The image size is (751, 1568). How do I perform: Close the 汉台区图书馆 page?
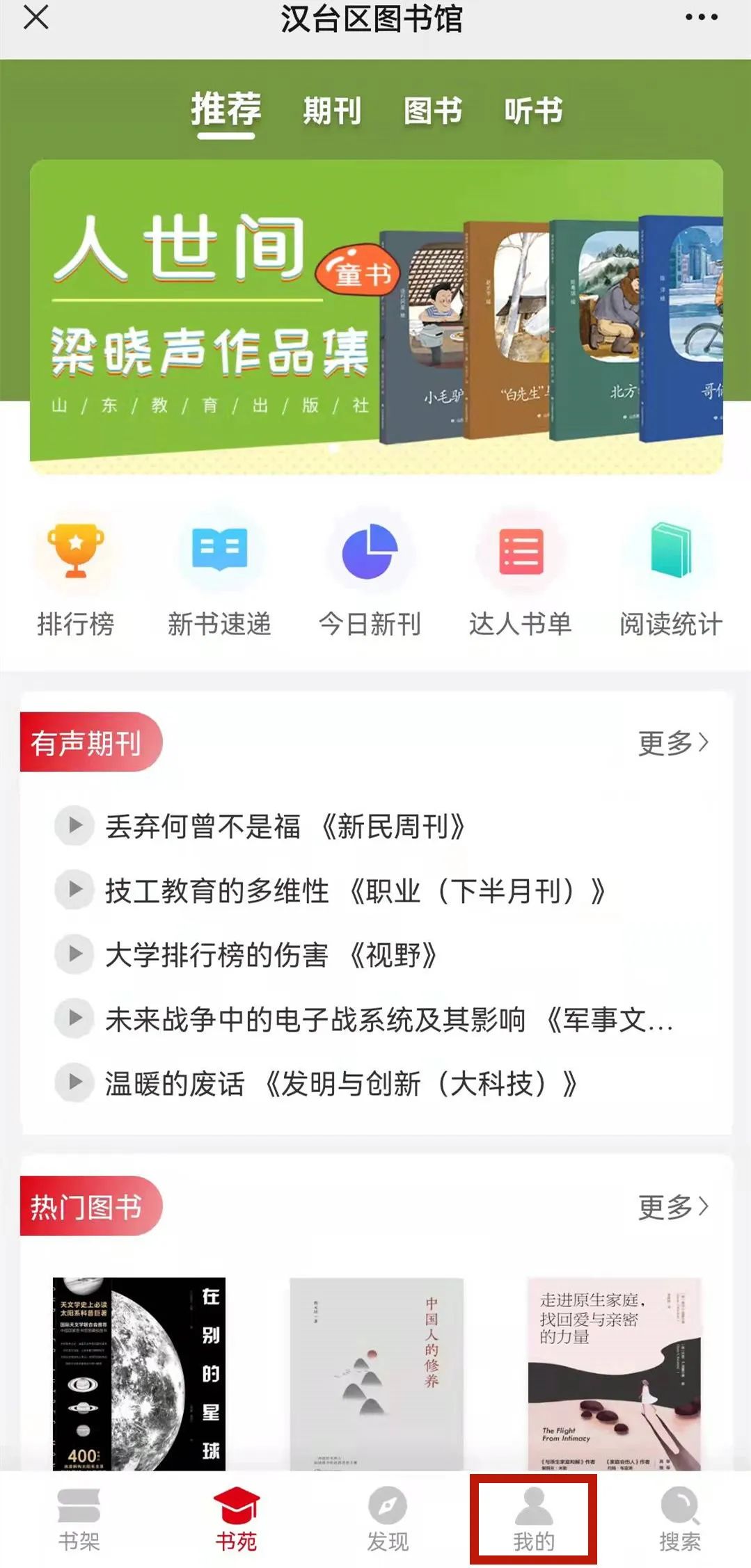tap(36, 17)
